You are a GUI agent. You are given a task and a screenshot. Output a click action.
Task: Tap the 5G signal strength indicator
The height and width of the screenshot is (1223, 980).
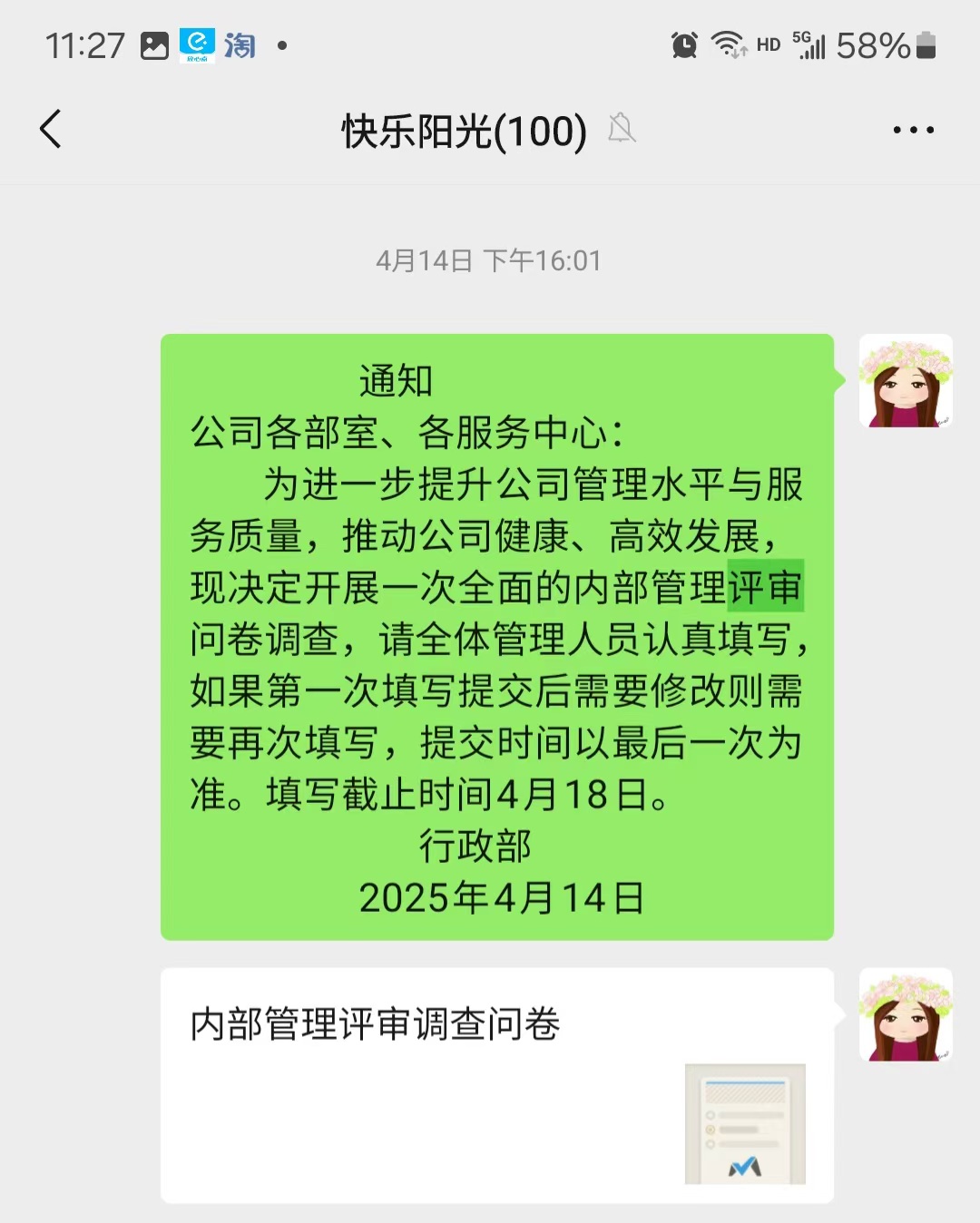tap(810, 44)
